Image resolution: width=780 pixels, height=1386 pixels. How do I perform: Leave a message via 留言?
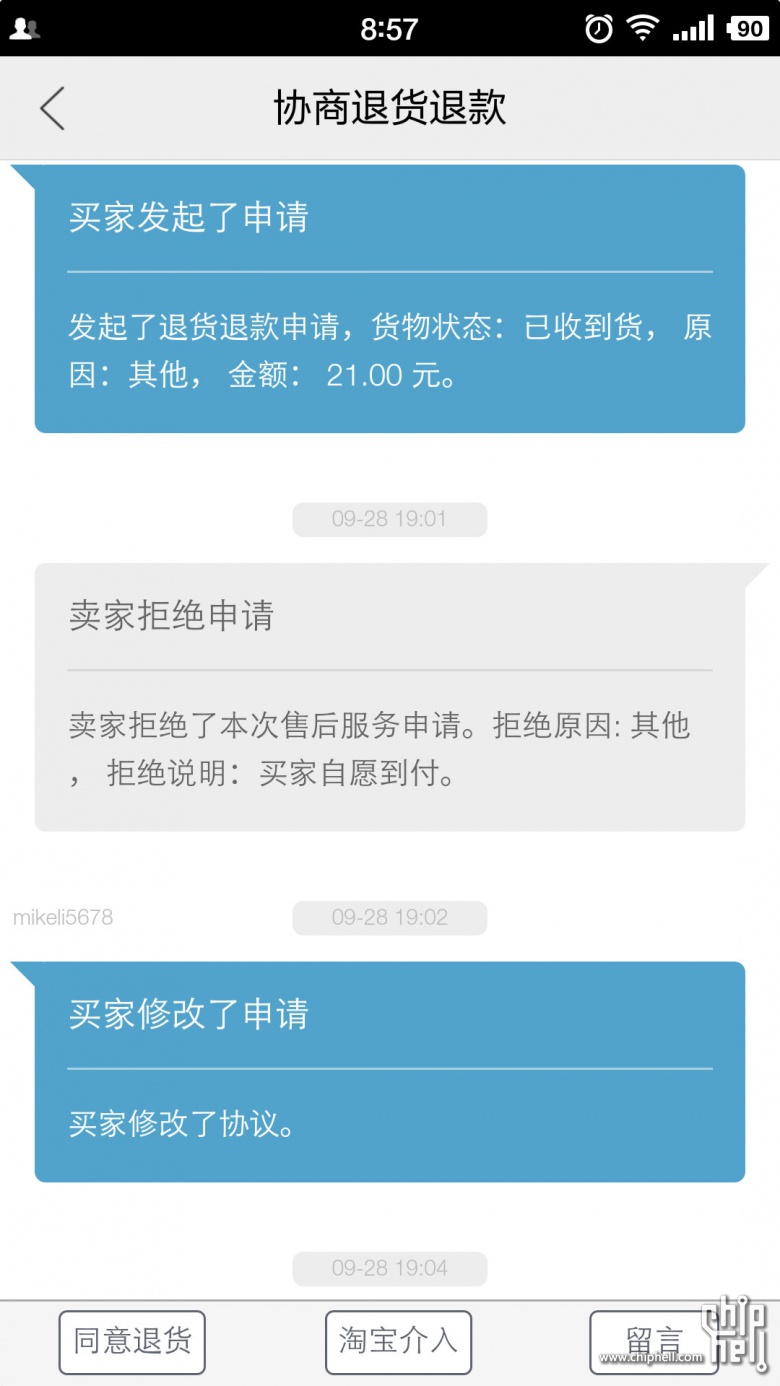654,1342
